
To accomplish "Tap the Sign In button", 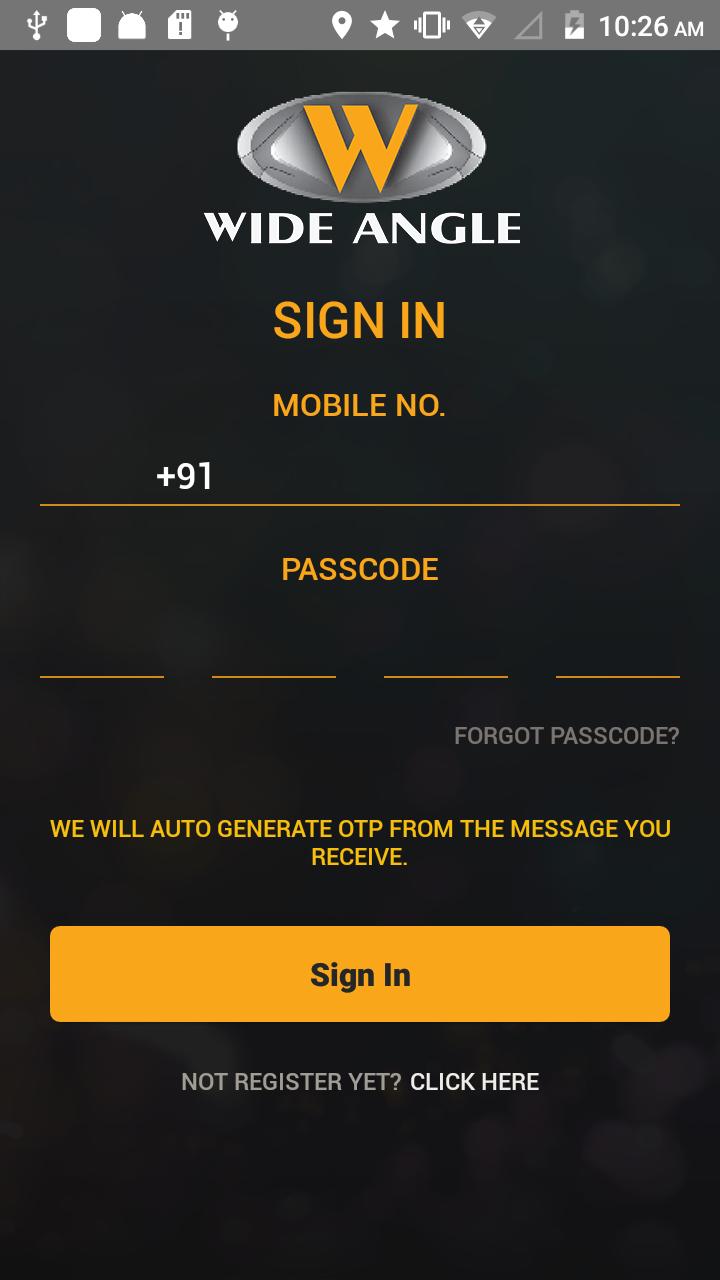I will point(360,974).
